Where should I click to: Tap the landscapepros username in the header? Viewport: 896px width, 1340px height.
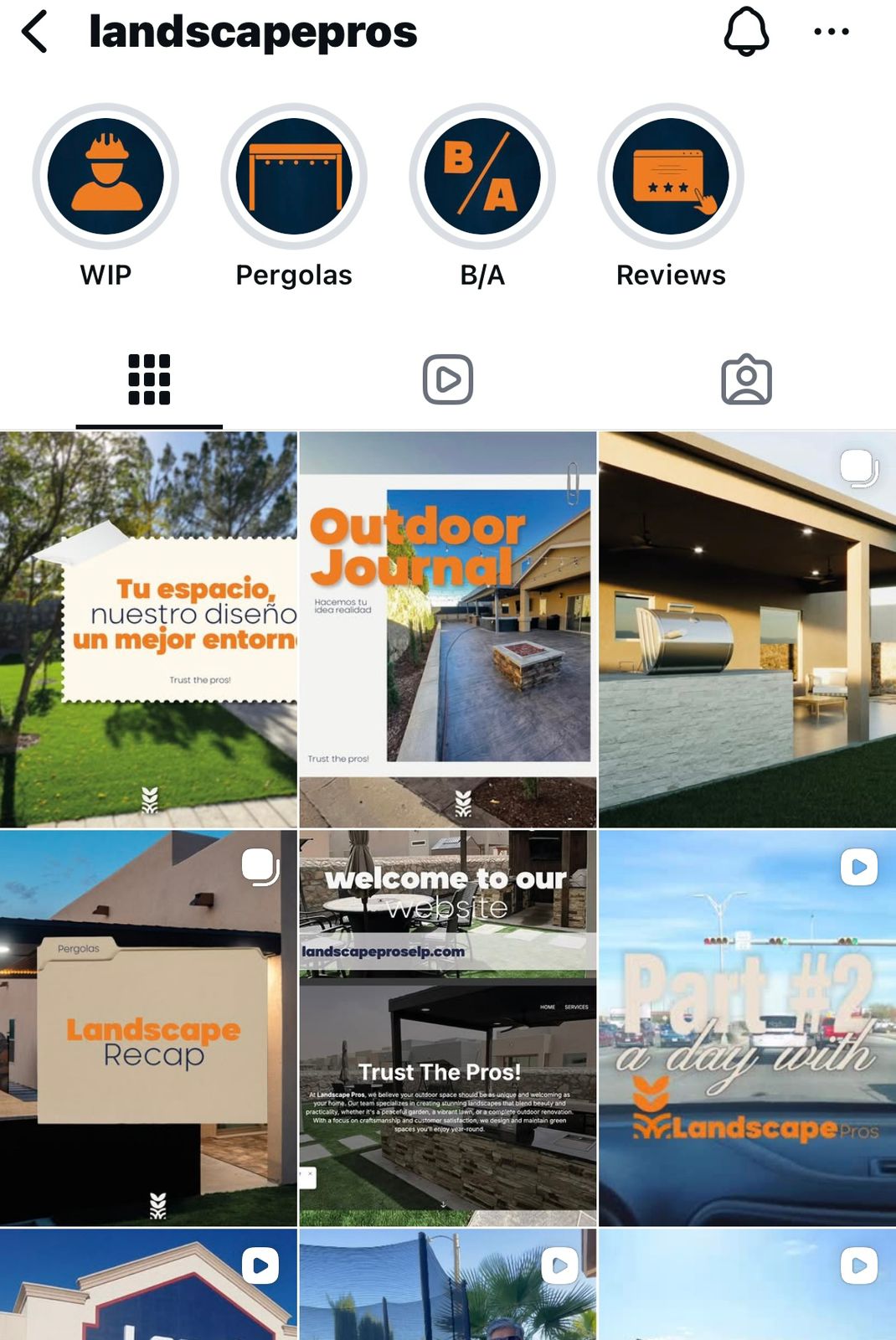coord(253,33)
